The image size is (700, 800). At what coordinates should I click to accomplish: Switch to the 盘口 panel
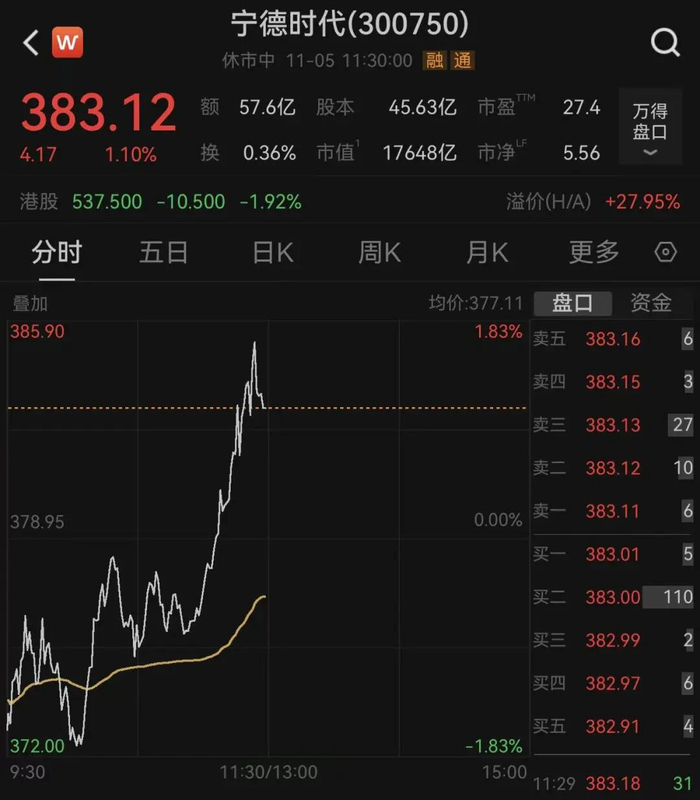point(573,303)
